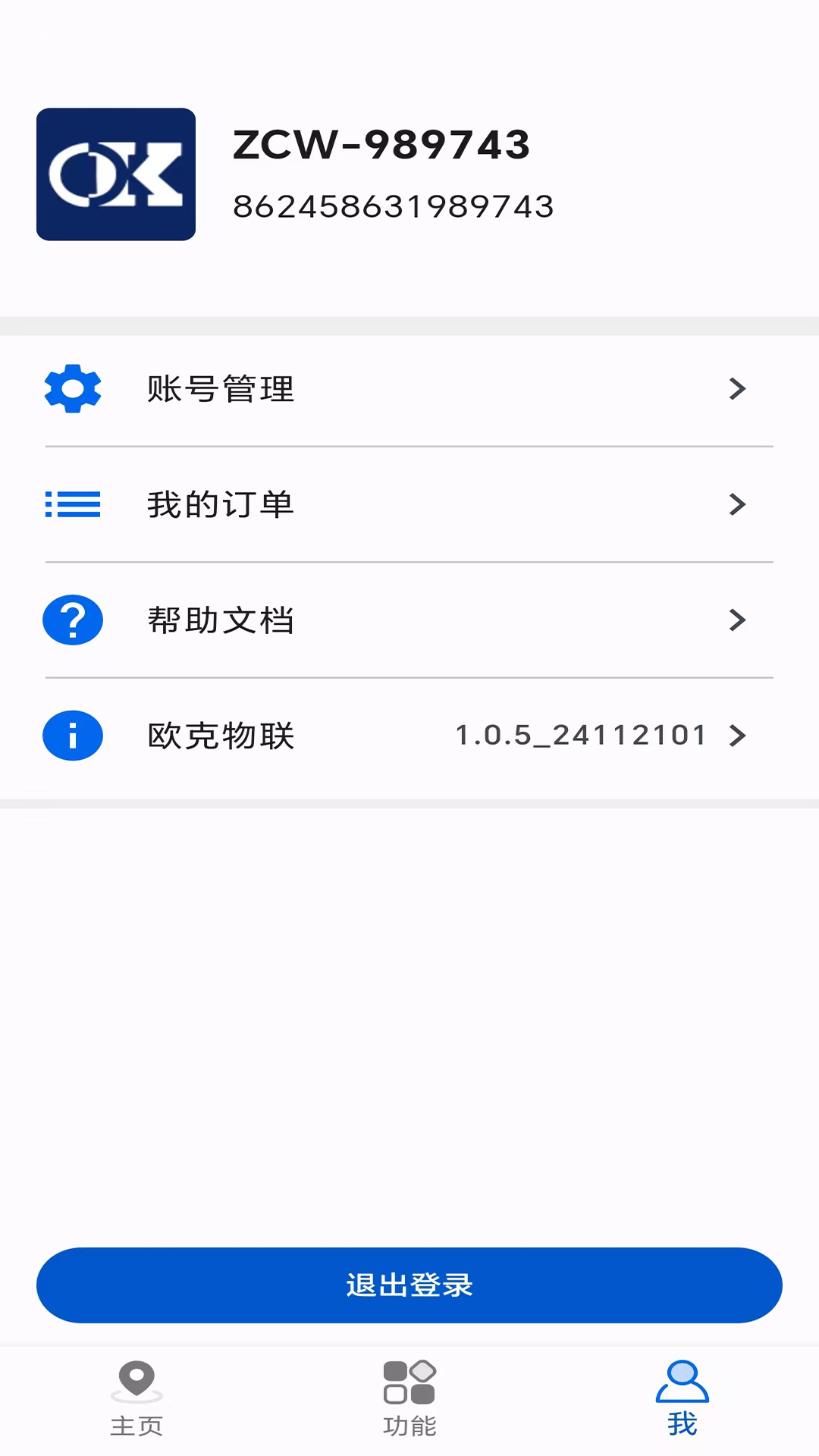Click the version number 1.0.5_24112101
The height and width of the screenshot is (1456, 819).
pyautogui.click(x=582, y=734)
